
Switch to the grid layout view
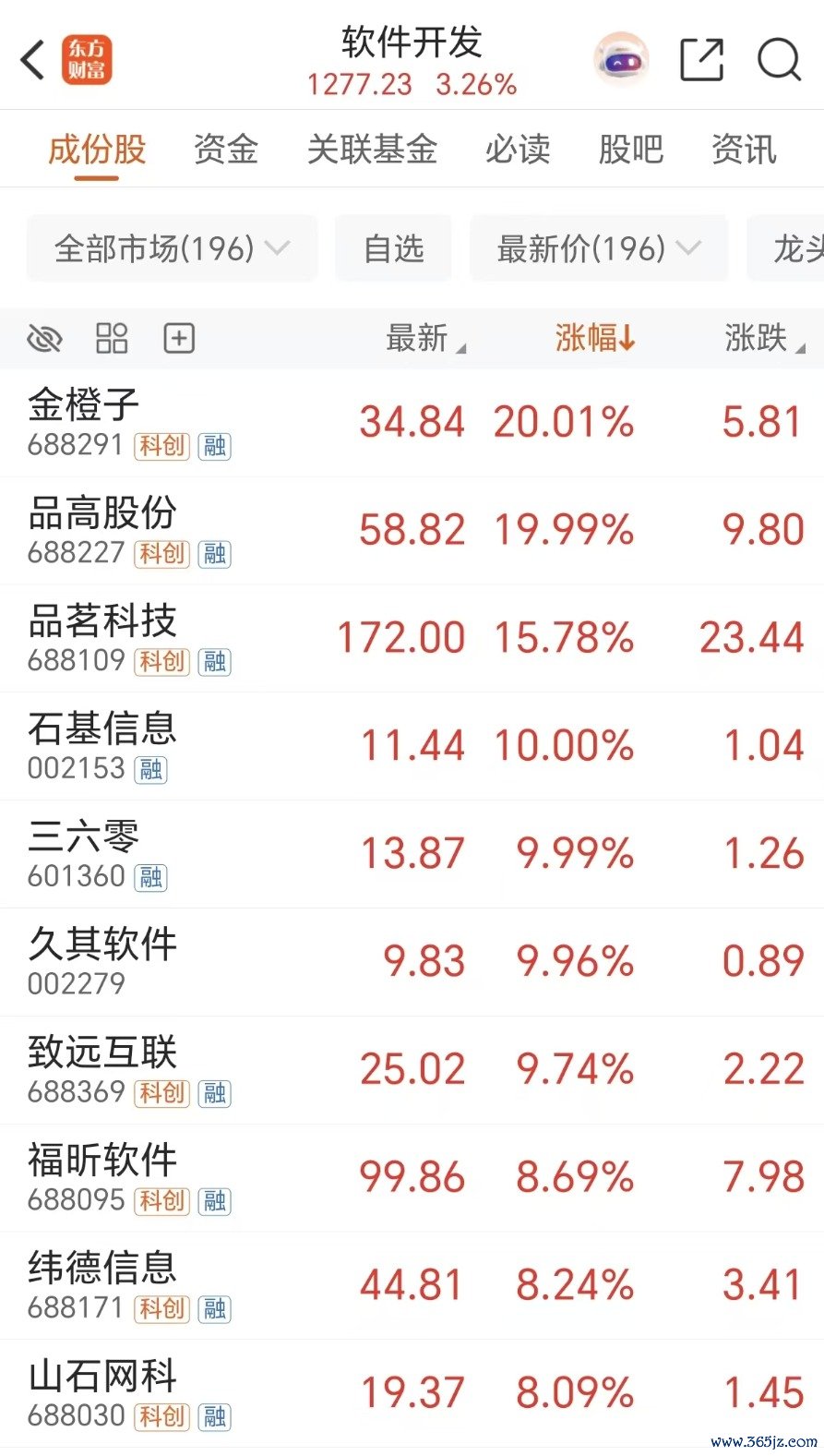(x=112, y=339)
